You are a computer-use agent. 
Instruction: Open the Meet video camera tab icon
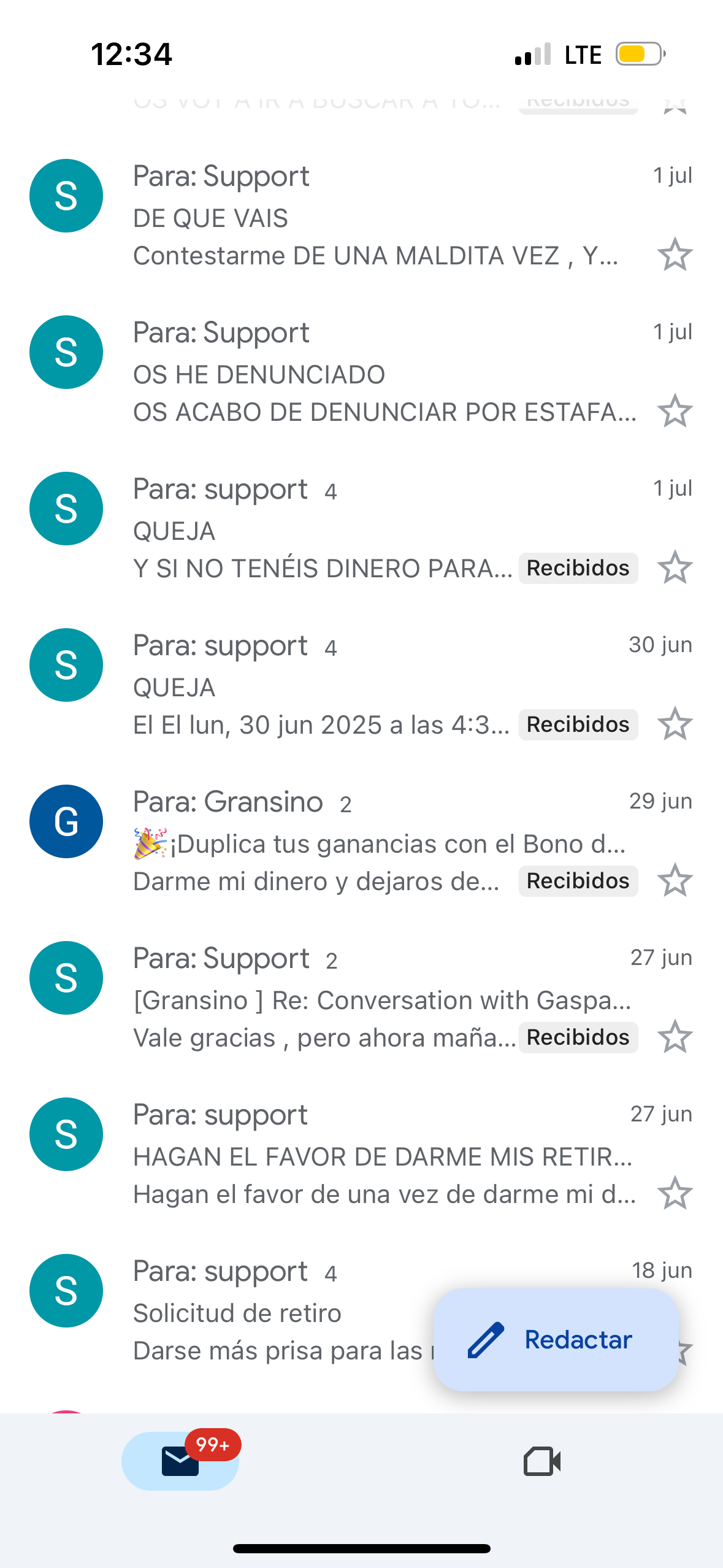542,1462
